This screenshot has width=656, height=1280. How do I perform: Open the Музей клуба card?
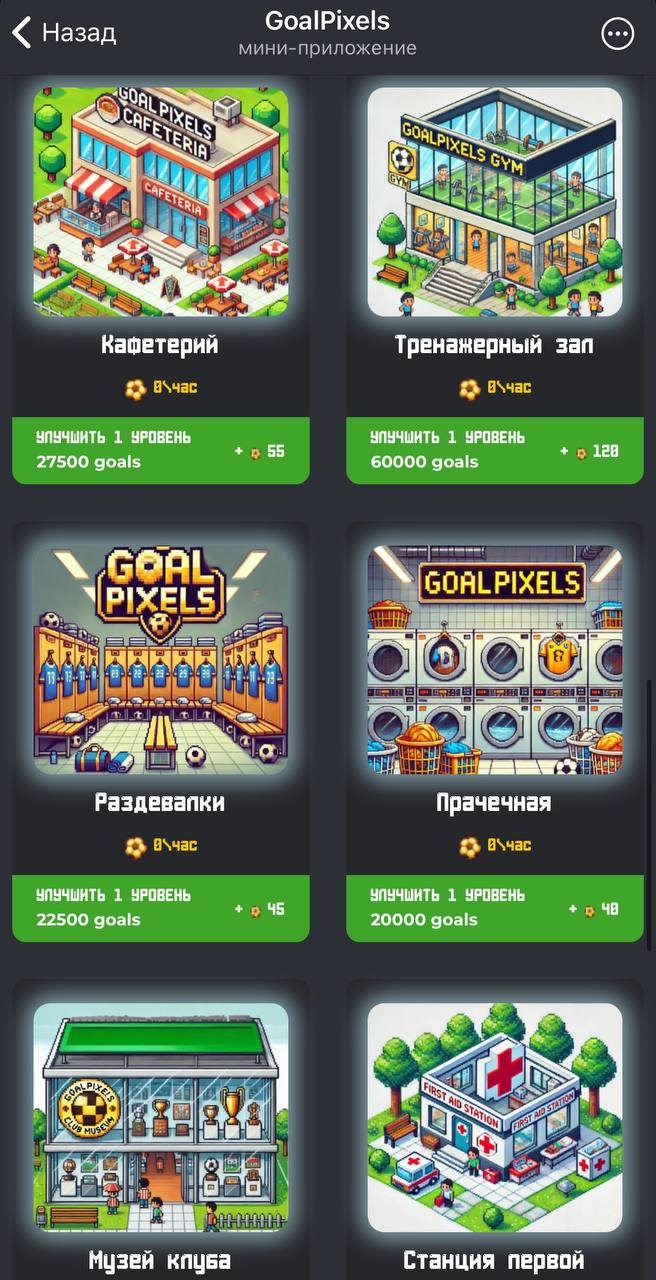point(161,1118)
